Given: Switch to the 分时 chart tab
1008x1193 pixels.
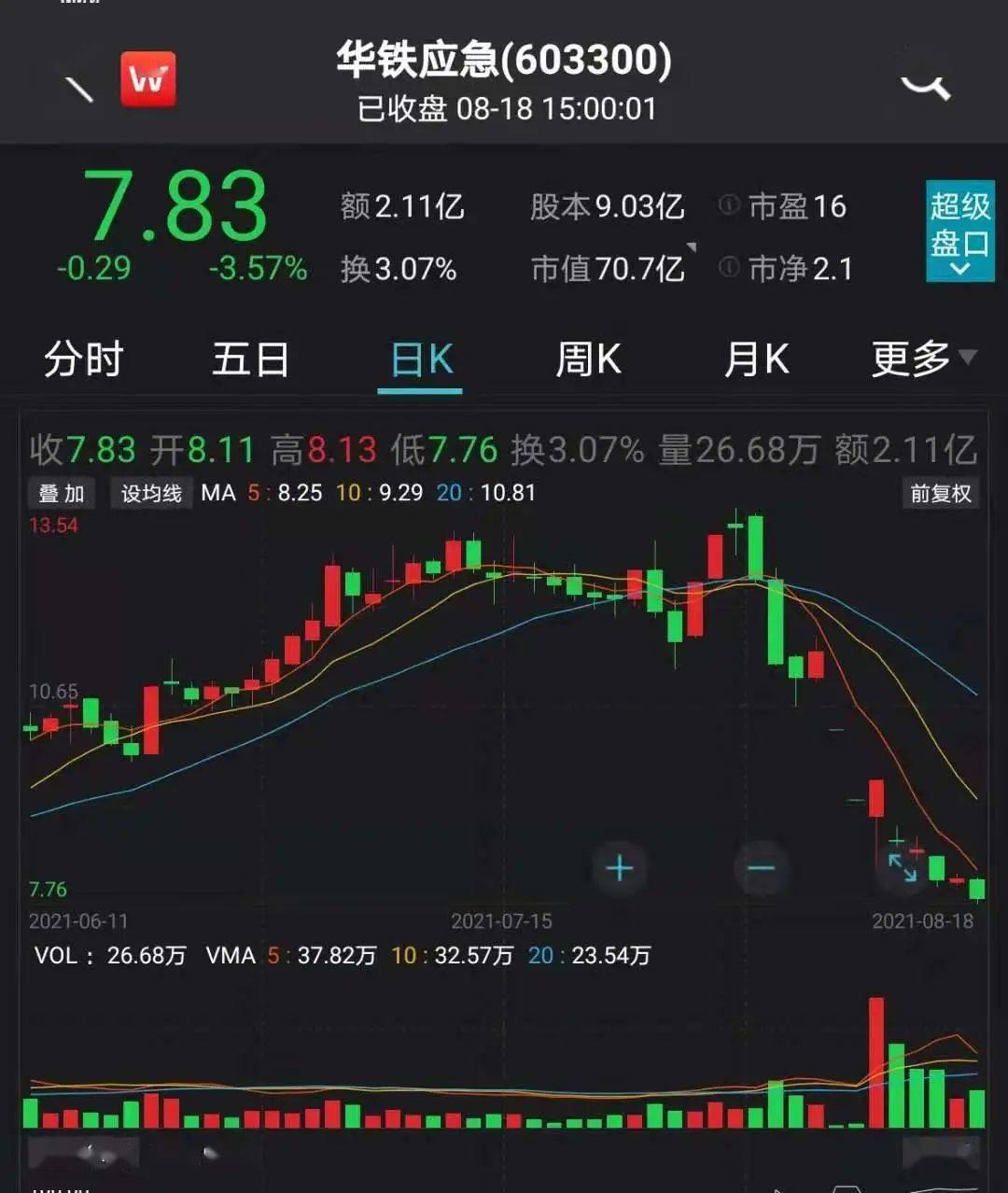Looking at the screenshot, I should 84,359.
